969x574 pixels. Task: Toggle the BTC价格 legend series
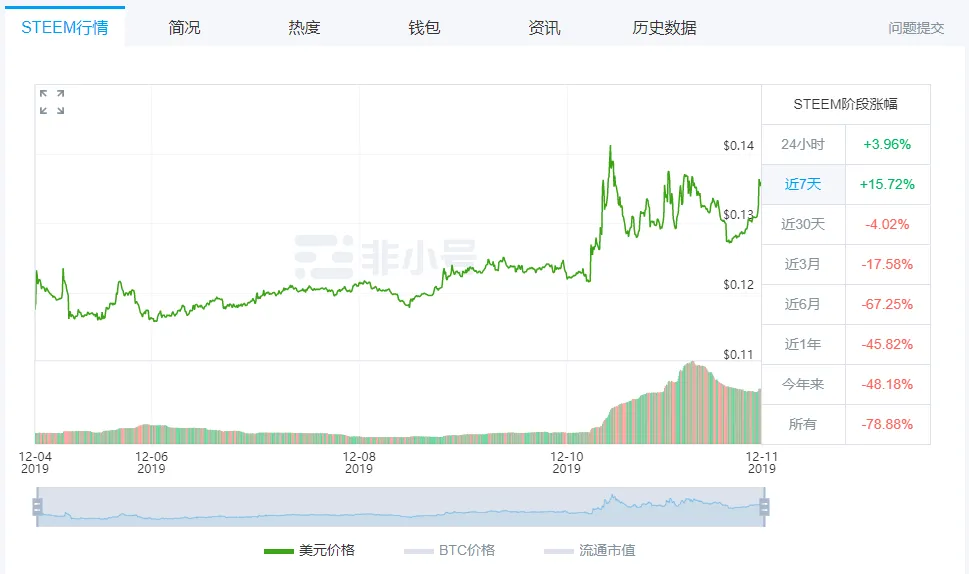point(450,550)
